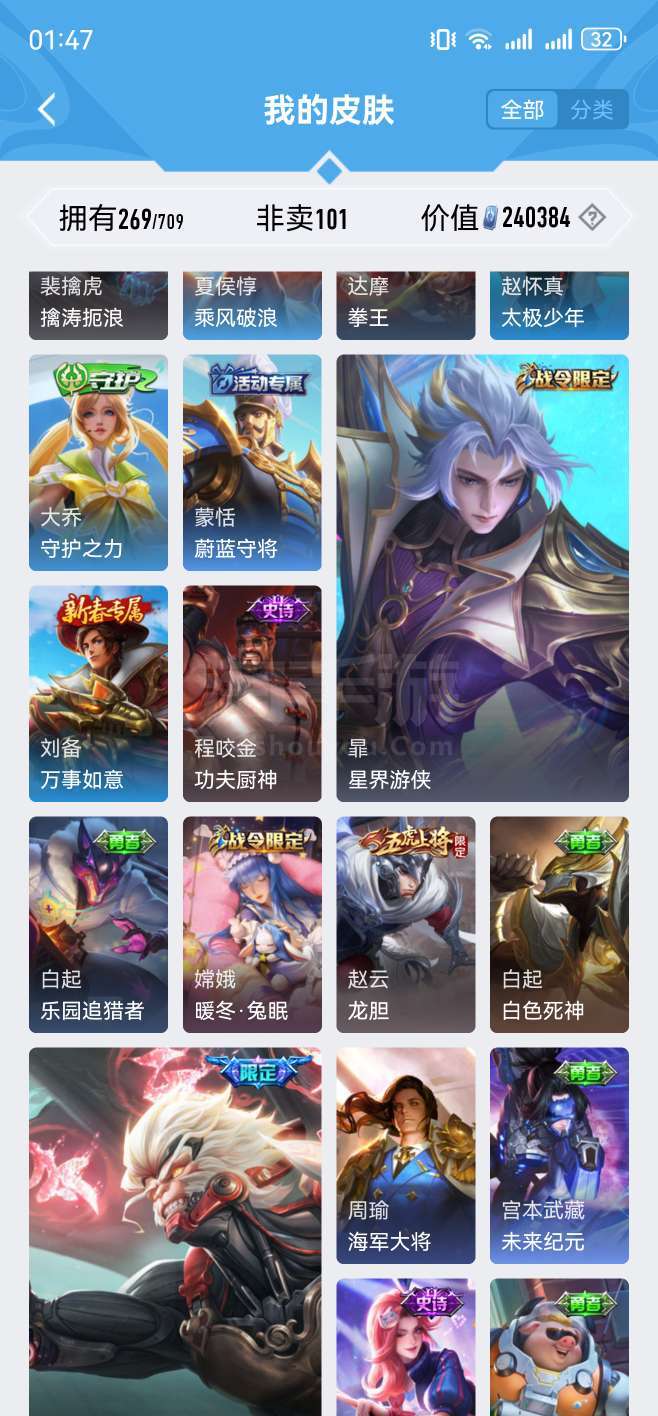Image resolution: width=658 pixels, height=1416 pixels.
Task: Open the 白起 乐园追猎者 skin card
Action: click(98, 924)
